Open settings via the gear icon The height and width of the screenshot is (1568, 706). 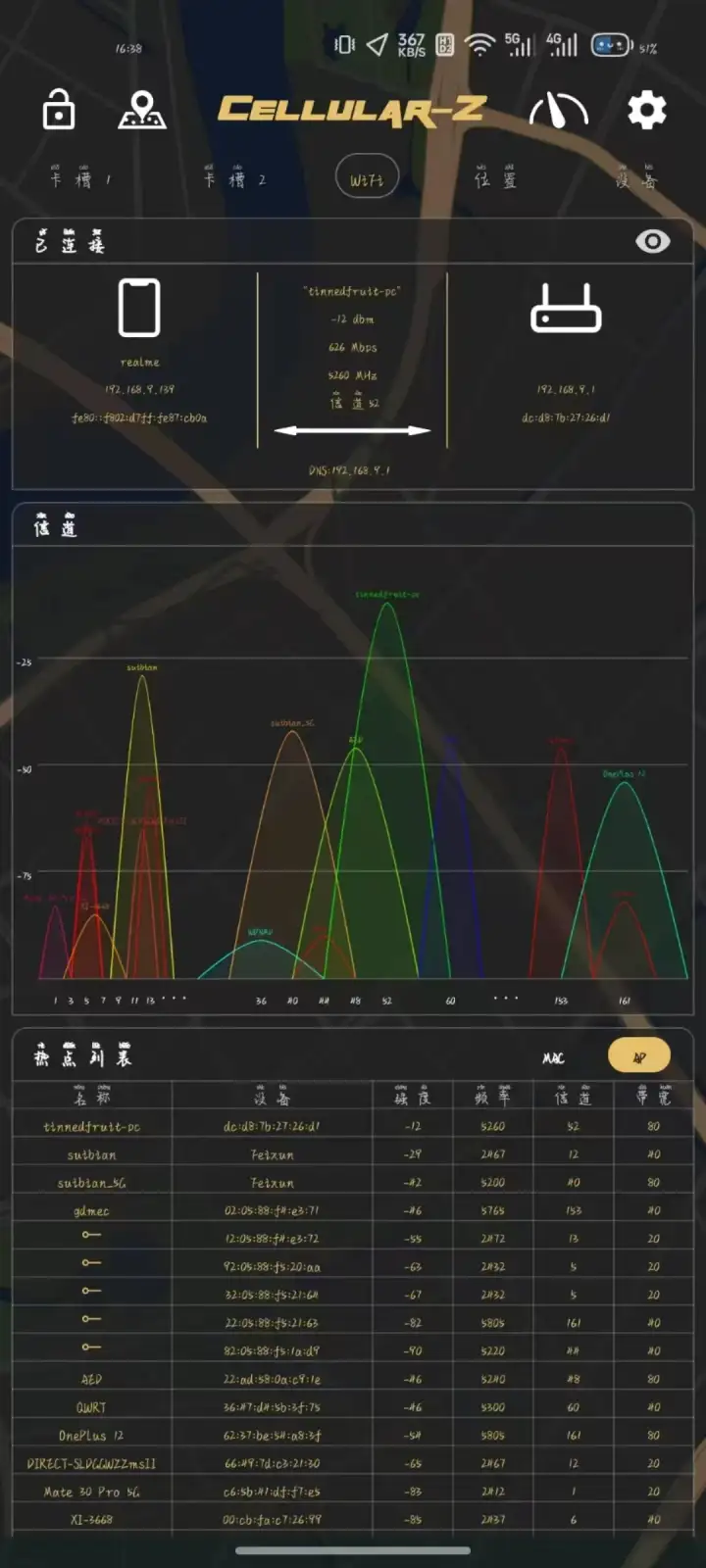(647, 110)
